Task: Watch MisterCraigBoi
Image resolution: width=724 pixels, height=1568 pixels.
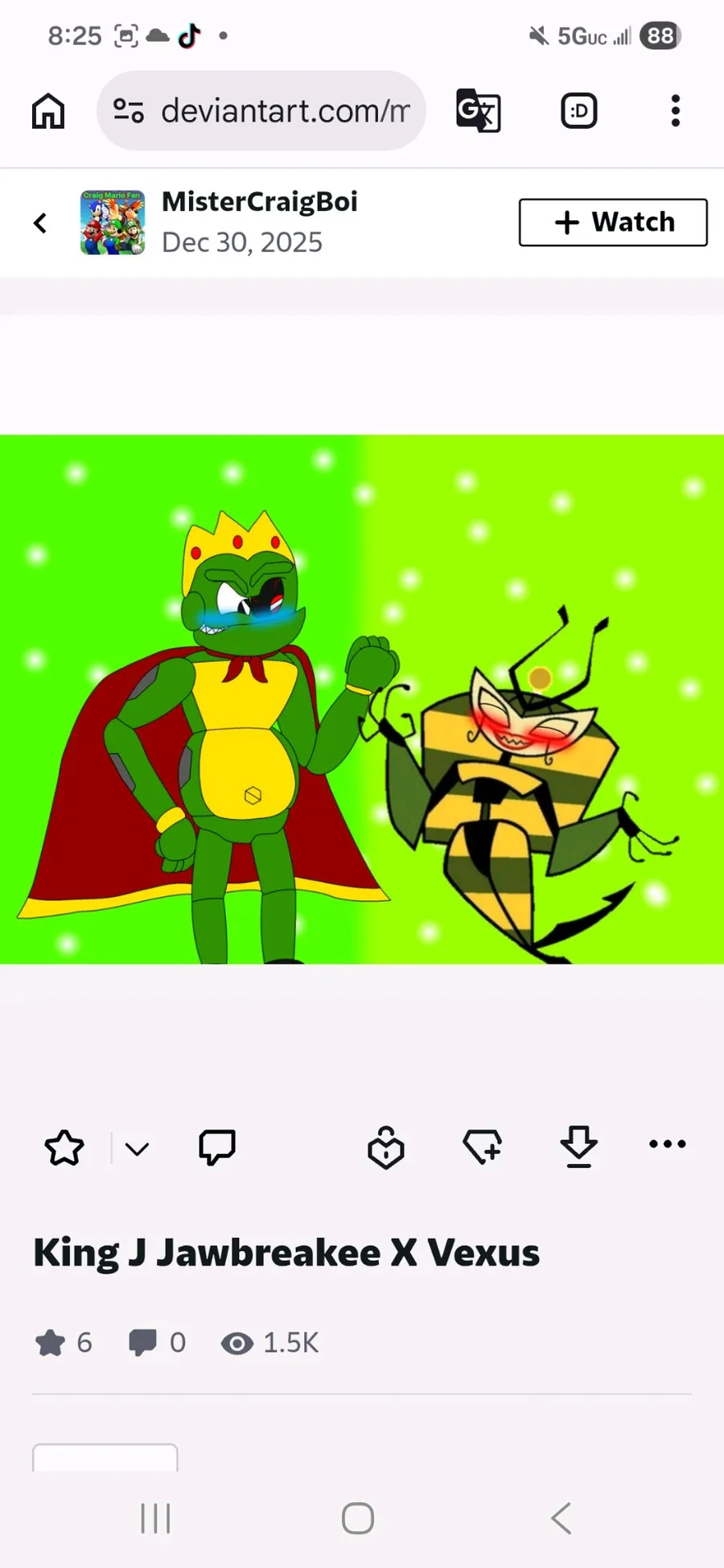Action: [613, 222]
